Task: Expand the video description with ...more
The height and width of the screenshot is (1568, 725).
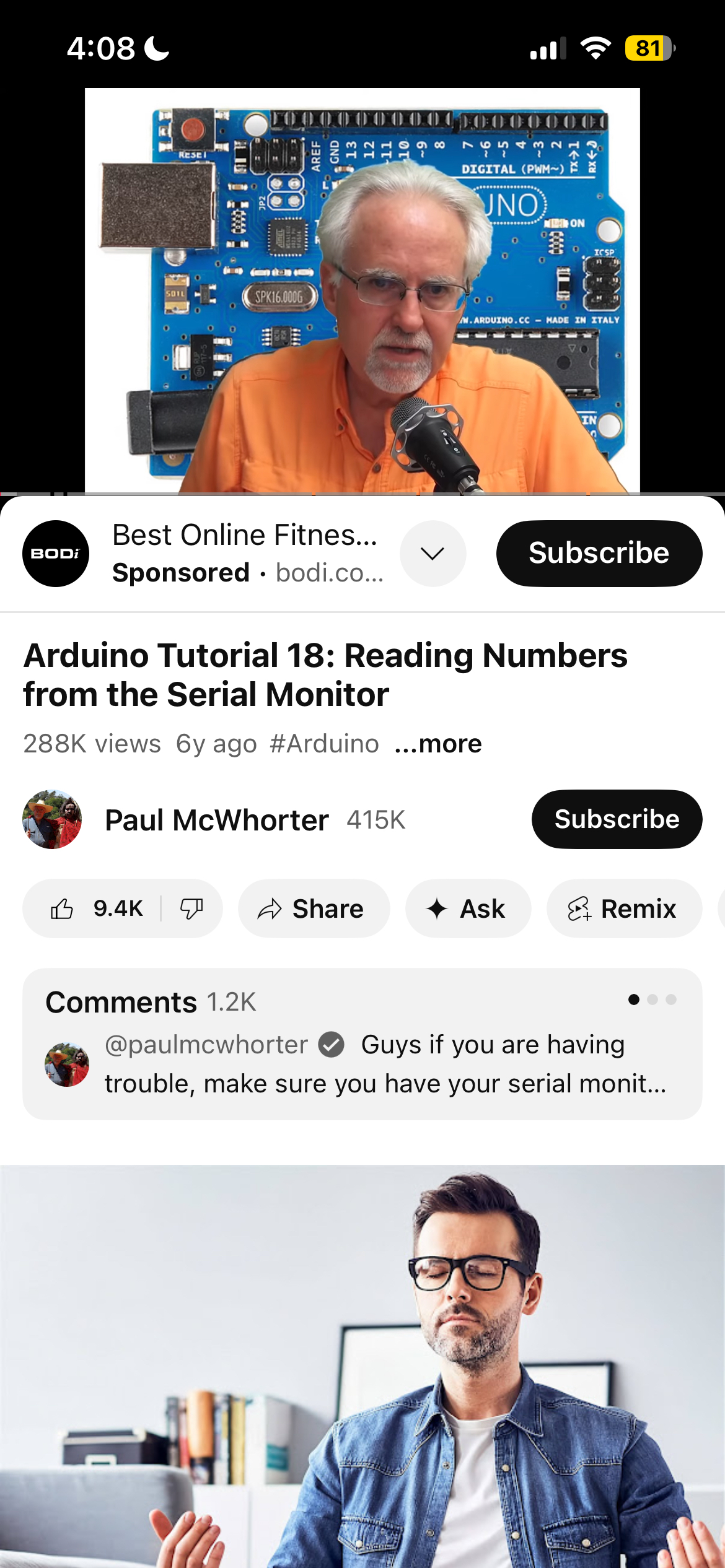Action: tap(438, 744)
